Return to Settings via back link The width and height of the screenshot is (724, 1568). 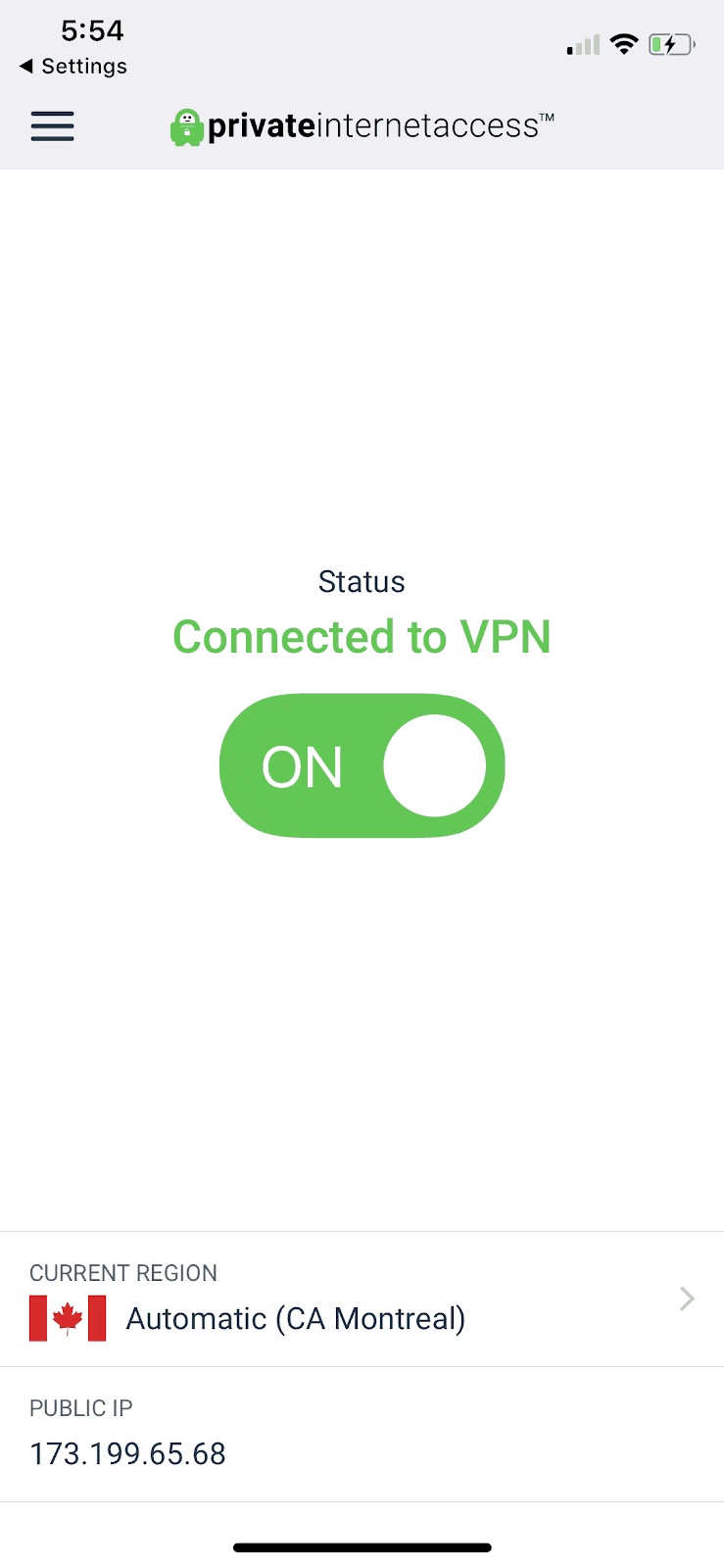[x=73, y=67]
